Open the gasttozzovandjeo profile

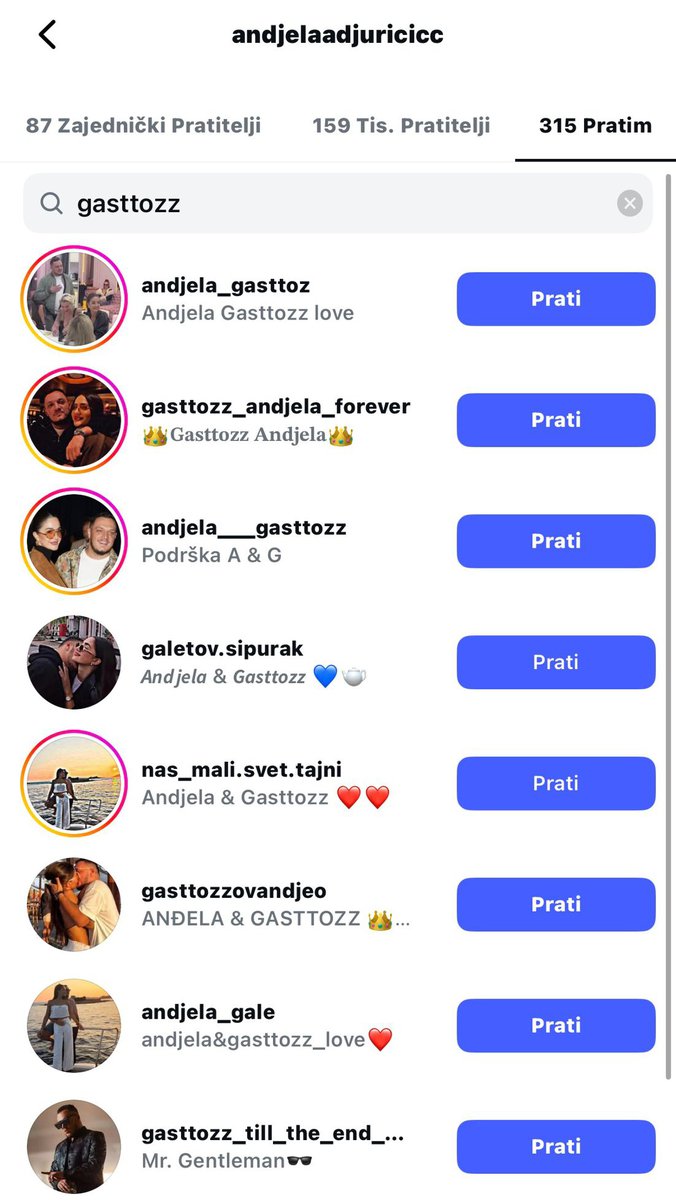[234, 892]
